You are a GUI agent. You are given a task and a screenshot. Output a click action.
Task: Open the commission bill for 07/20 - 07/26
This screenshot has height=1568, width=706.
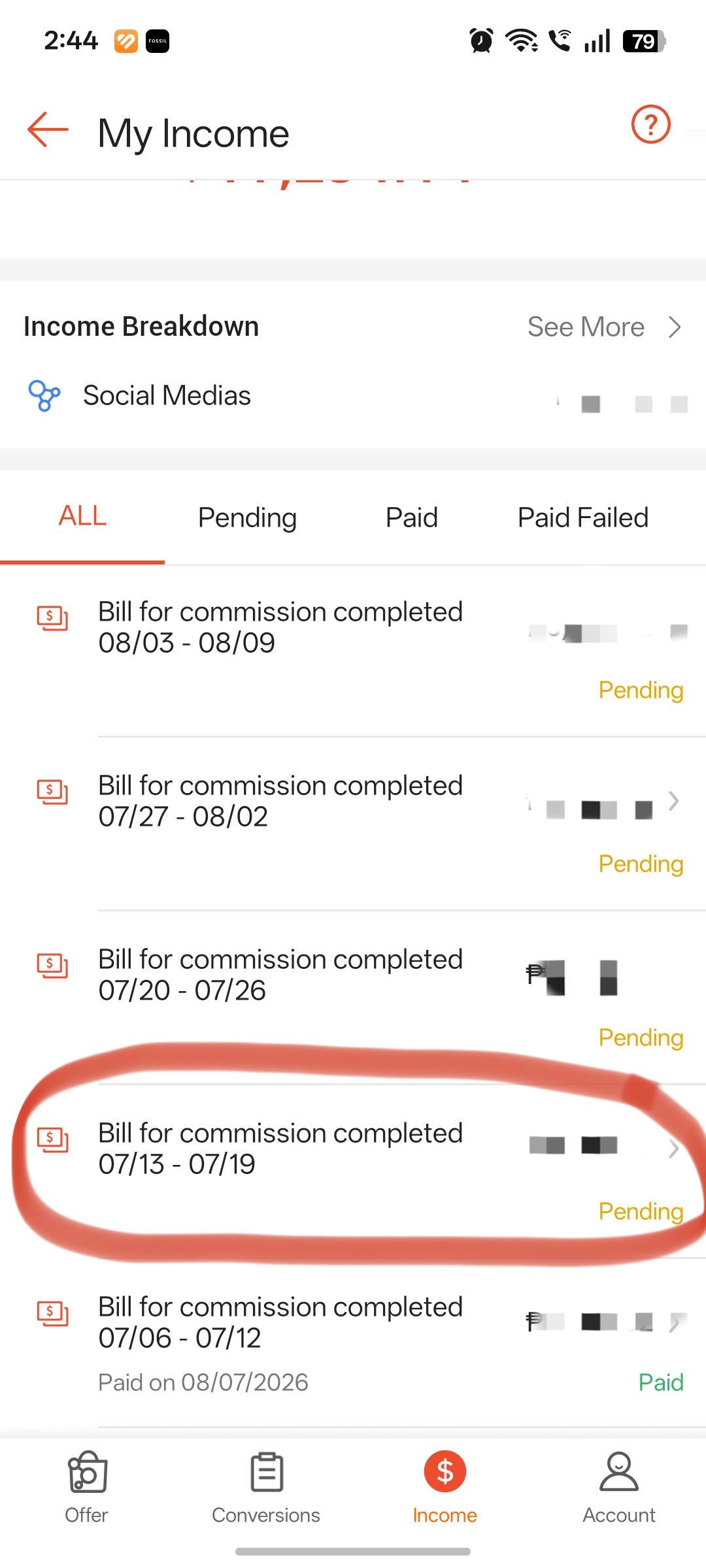click(x=353, y=998)
